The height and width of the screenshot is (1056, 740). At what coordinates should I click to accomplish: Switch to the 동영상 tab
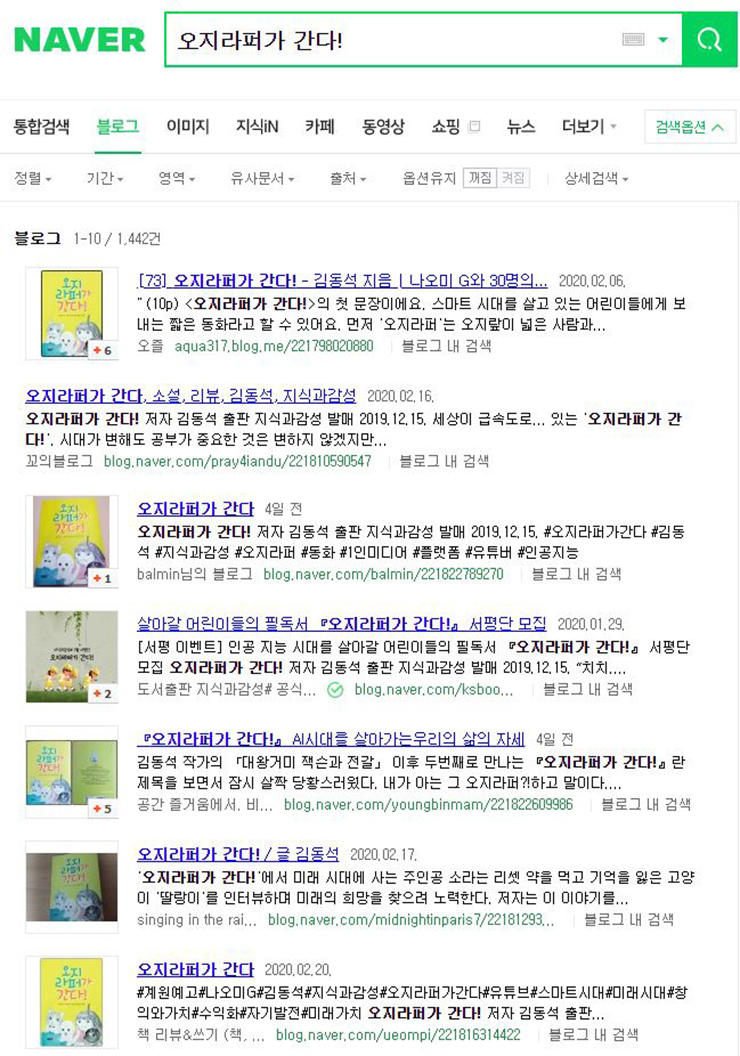coord(383,127)
